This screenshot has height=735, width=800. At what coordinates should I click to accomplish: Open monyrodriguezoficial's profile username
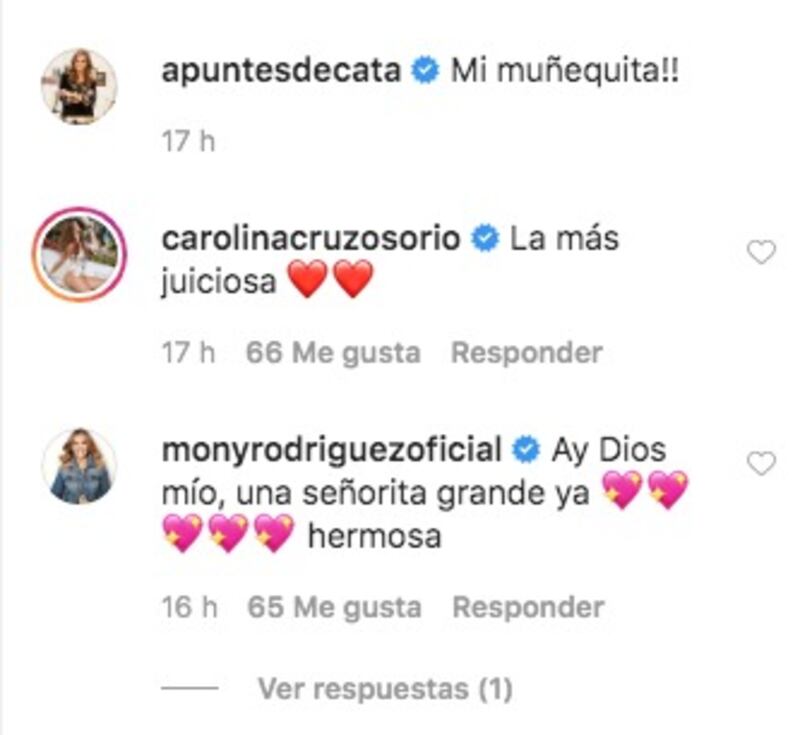[x=330, y=450]
